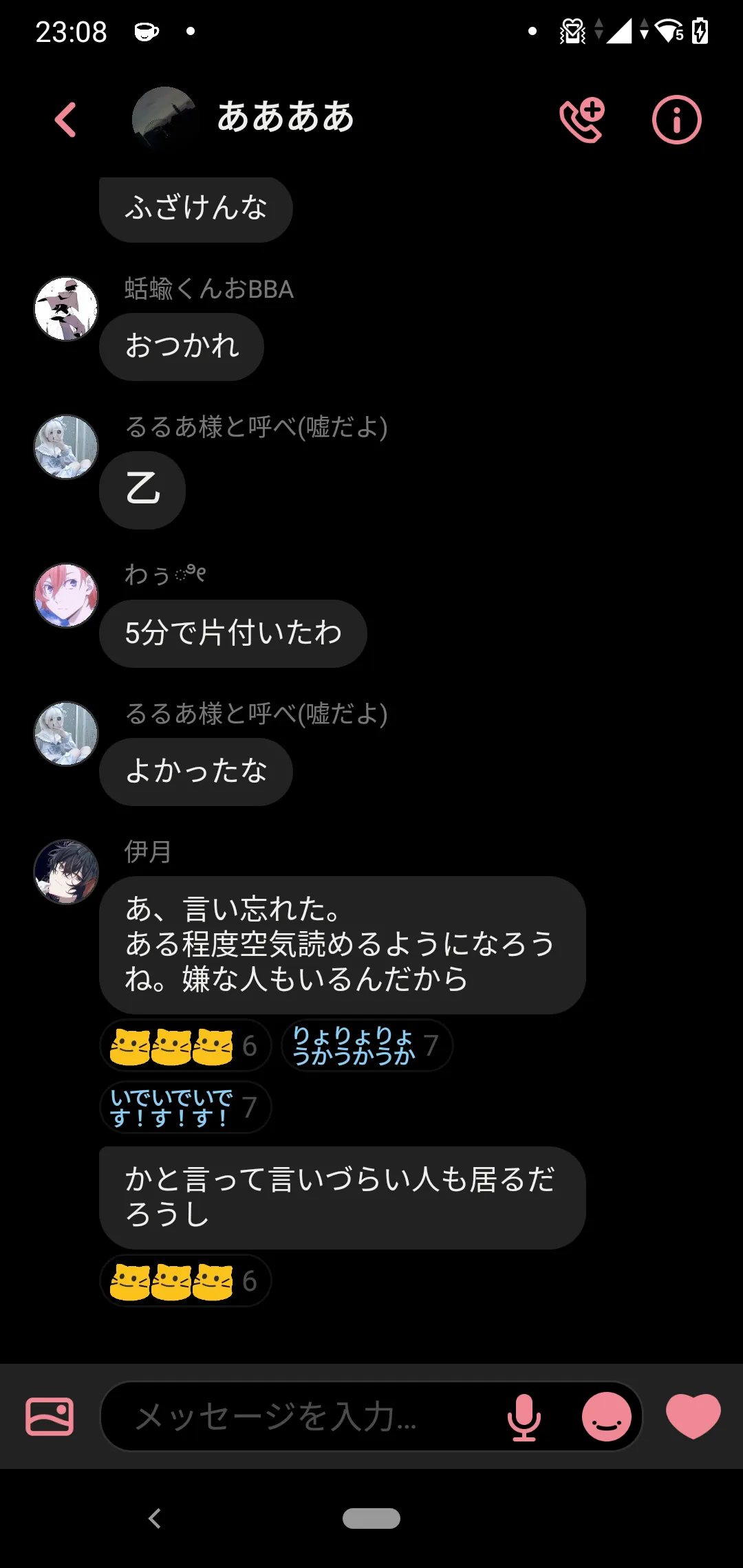Add the cat reaction under かと言って message
Screen dimensions: 743x1568
pyautogui.click(x=186, y=1281)
